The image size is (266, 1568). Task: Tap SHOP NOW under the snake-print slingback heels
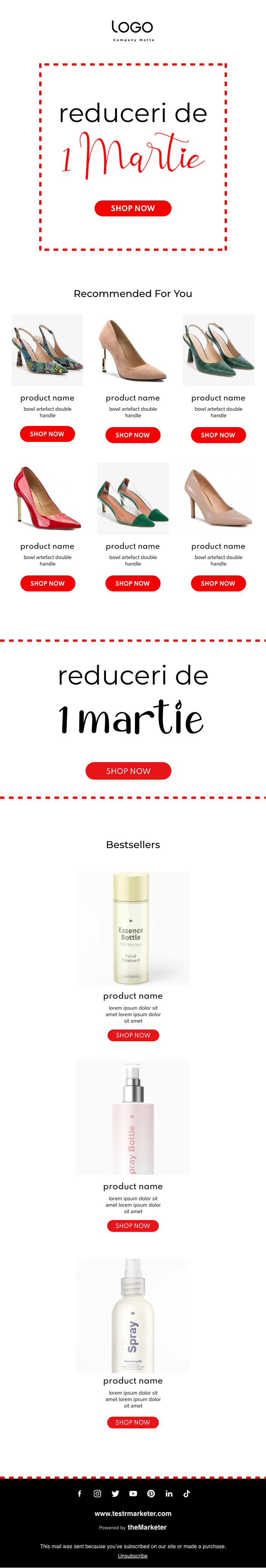pyautogui.click(x=47, y=434)
